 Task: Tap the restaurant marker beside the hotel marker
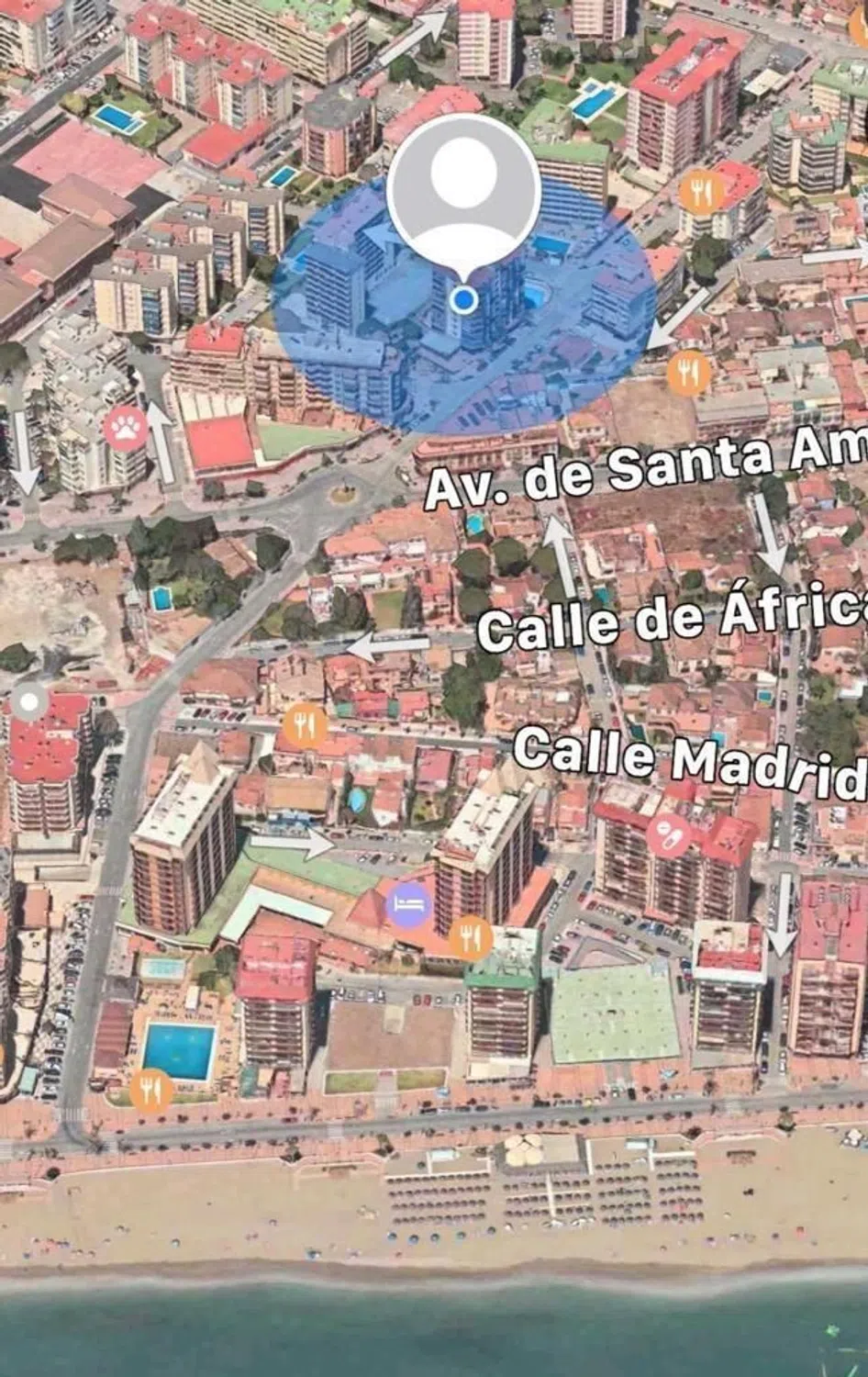(471, 936)
